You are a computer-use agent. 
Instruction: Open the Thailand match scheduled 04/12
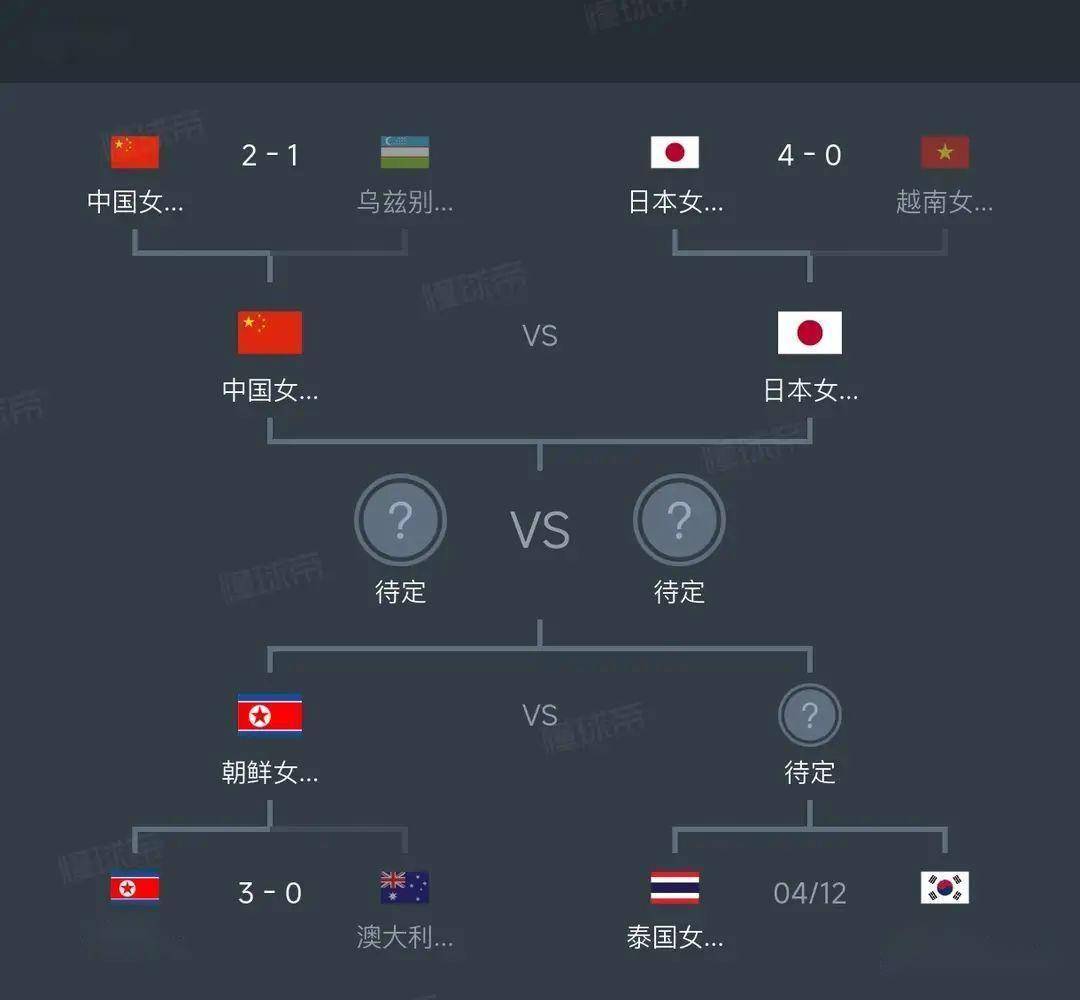[x=809, y=892]
